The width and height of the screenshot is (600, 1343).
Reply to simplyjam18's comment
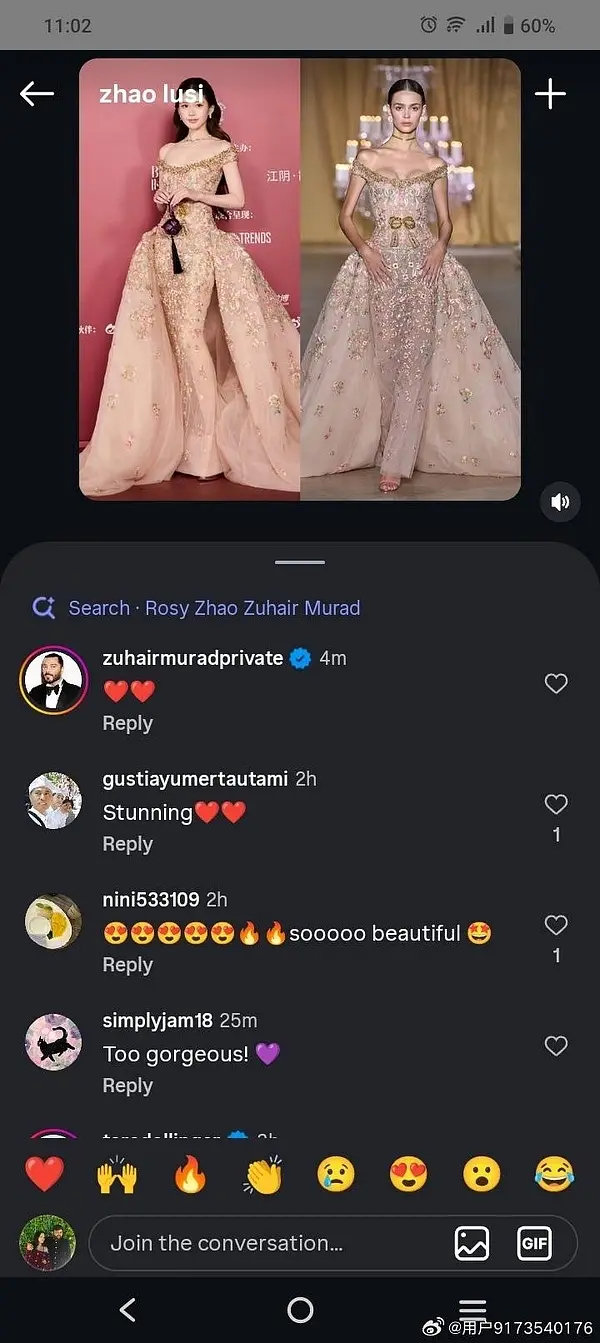[127, 1086]
